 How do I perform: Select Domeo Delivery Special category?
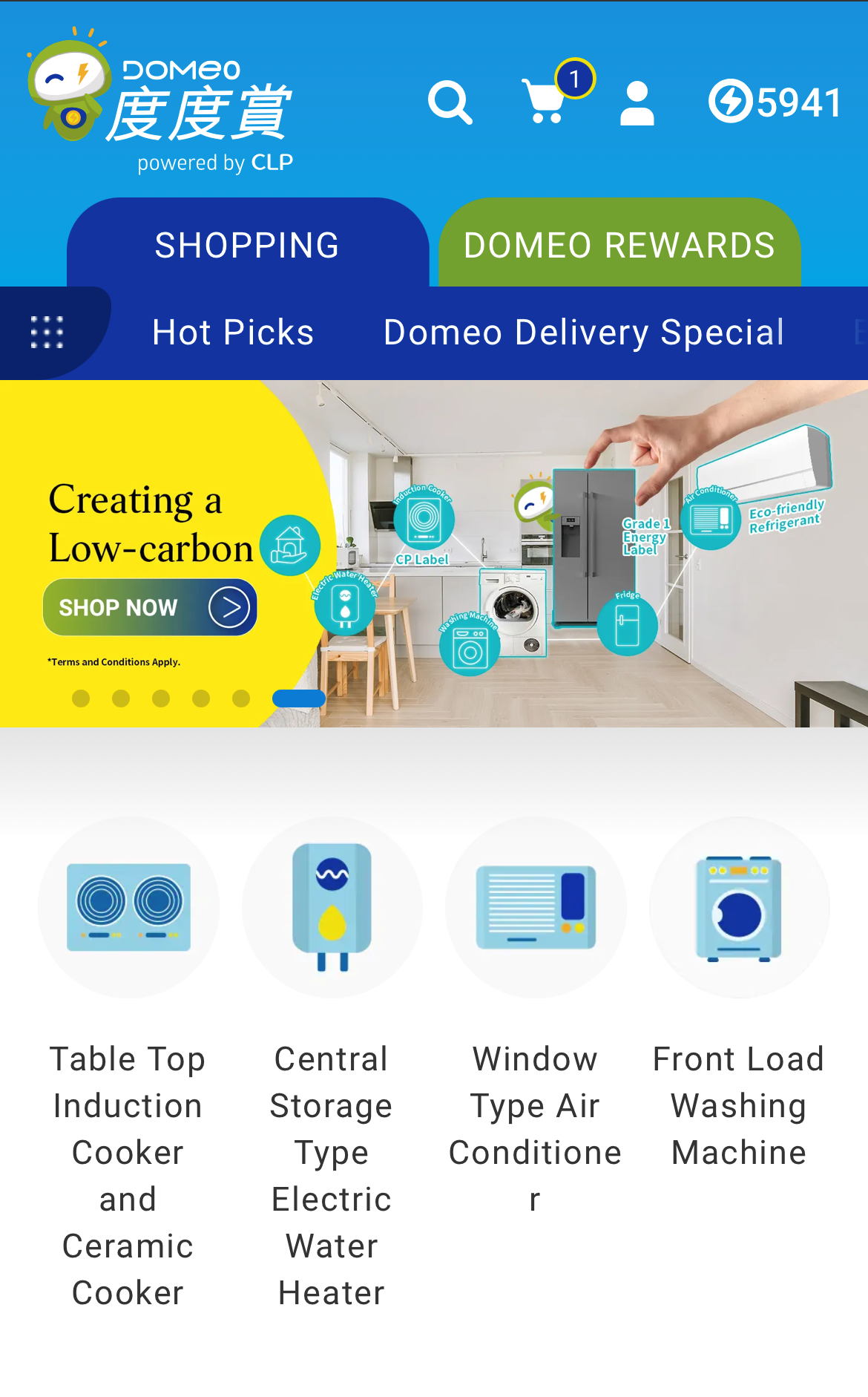click(x=584, y=332)
